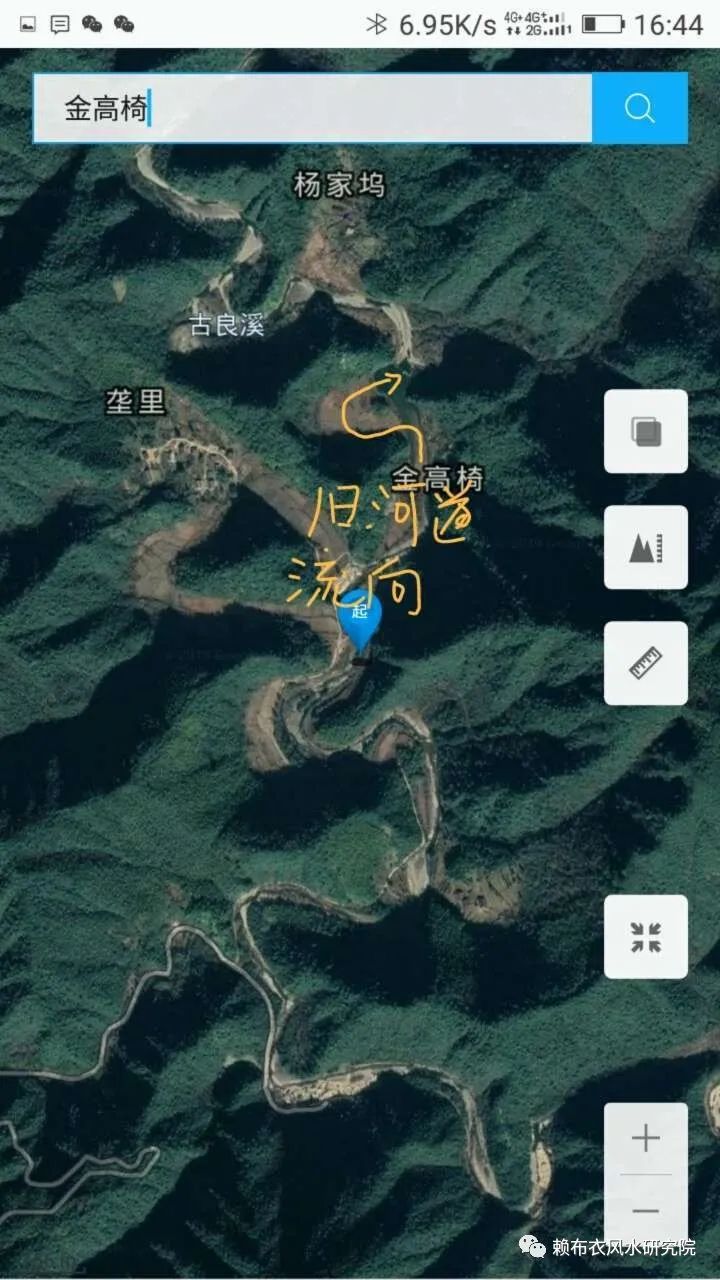Run the search with the magnifier button
This screenshot has width=720, height=1280.
640,108
